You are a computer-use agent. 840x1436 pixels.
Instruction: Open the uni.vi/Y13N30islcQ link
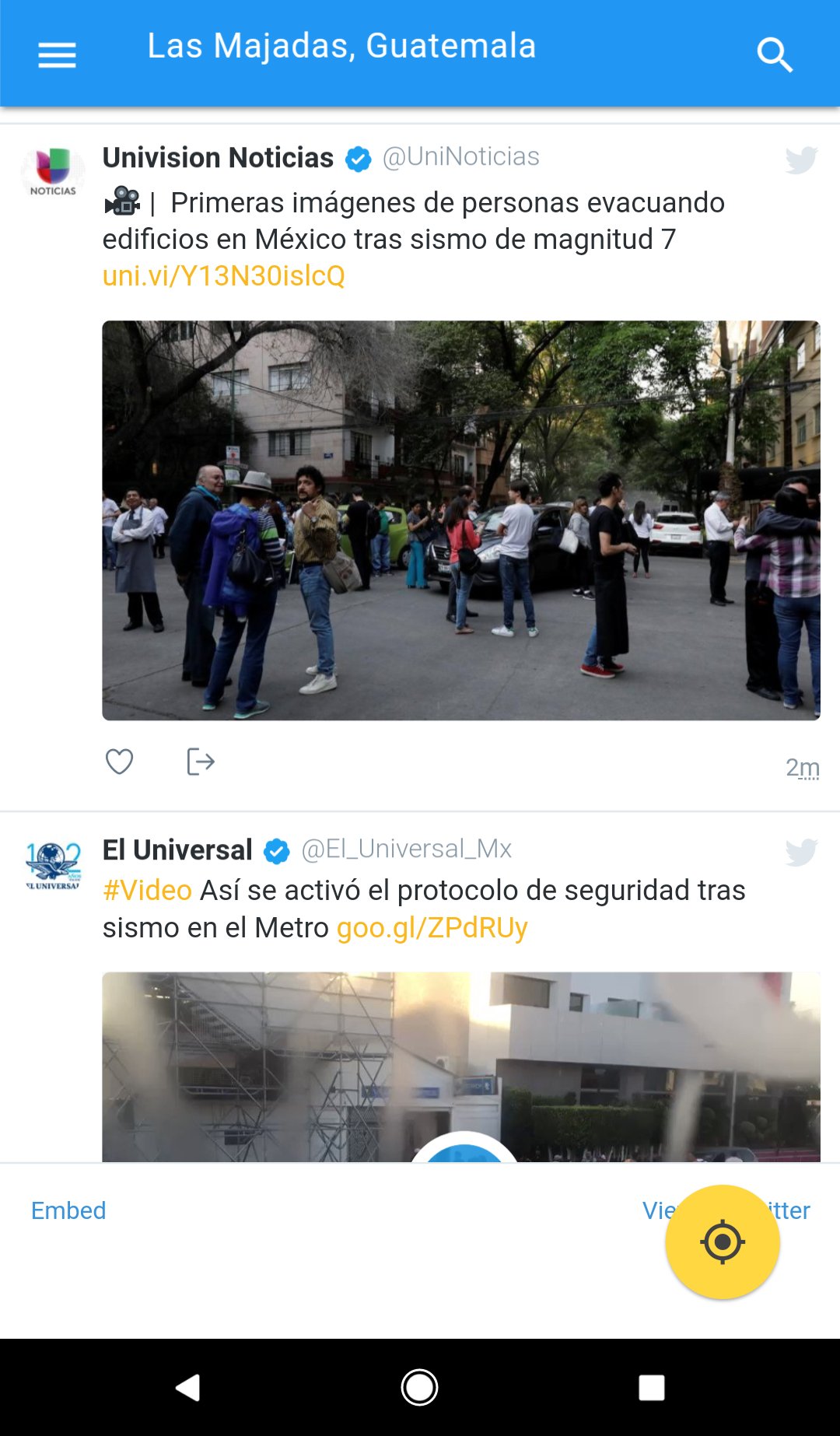224,275
